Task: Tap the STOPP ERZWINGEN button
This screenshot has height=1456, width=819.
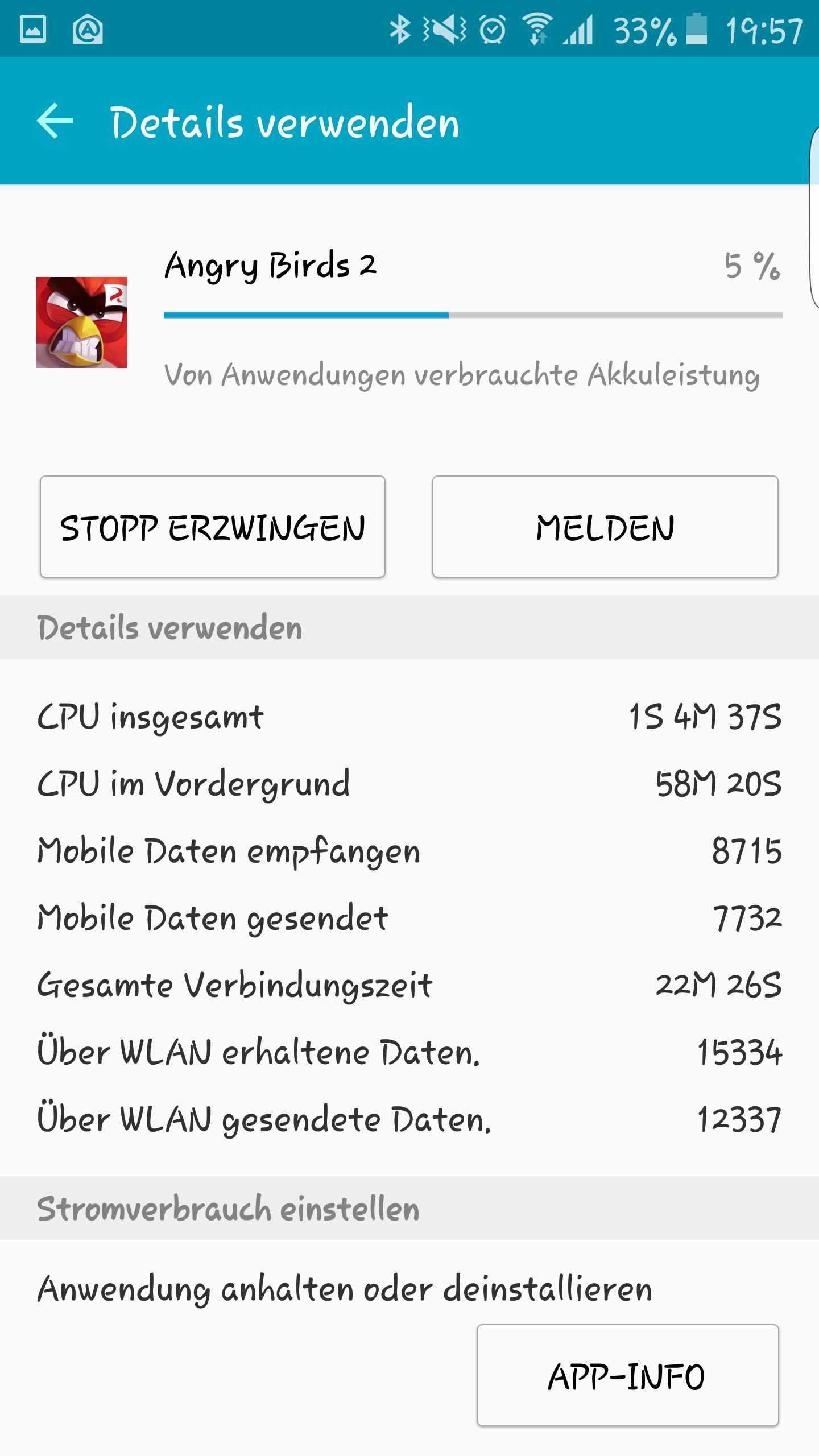Action: (213, 527)
